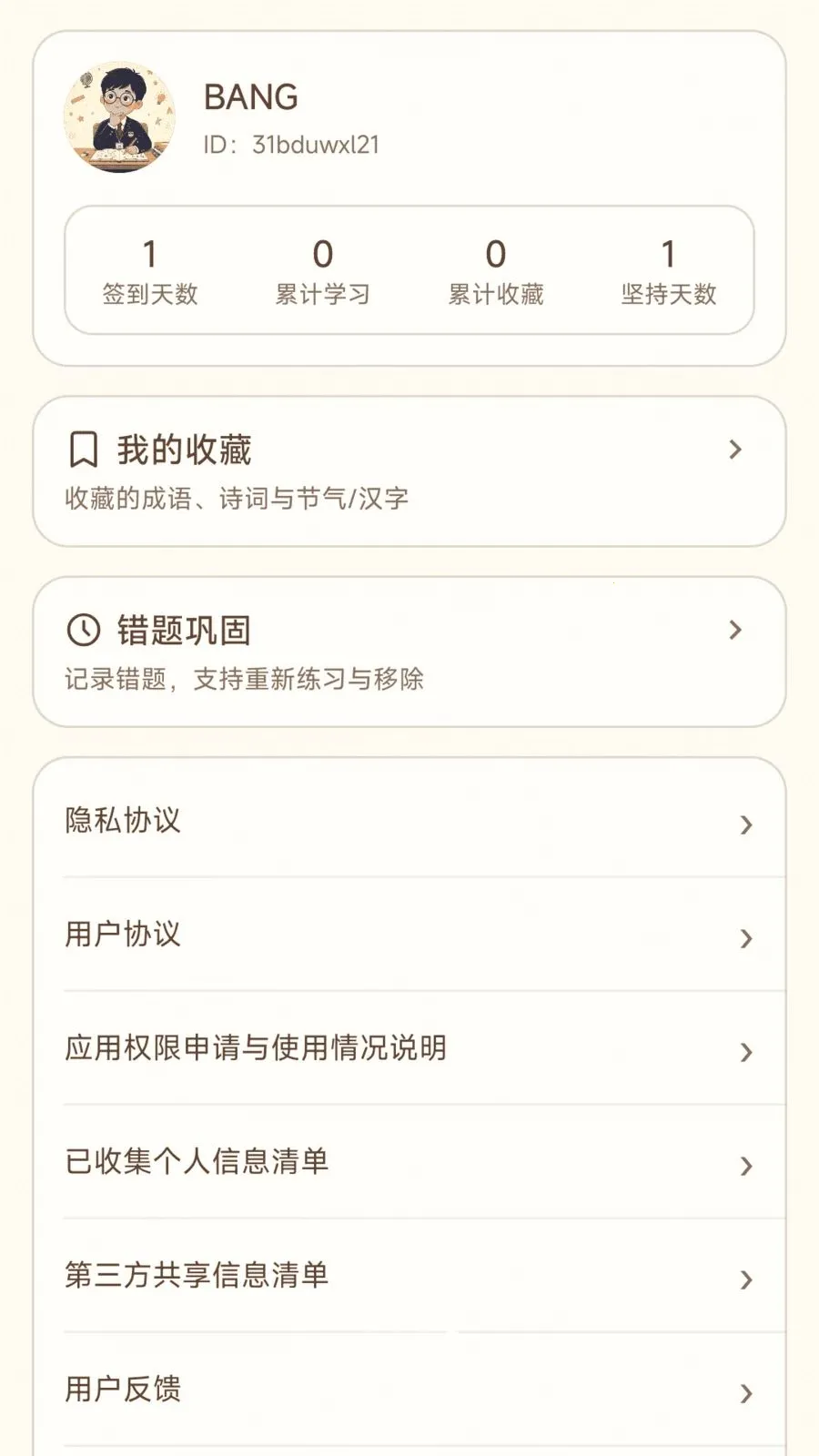
Task: Select the 累计收藏 stat showing 0
Action: [496, 271]
